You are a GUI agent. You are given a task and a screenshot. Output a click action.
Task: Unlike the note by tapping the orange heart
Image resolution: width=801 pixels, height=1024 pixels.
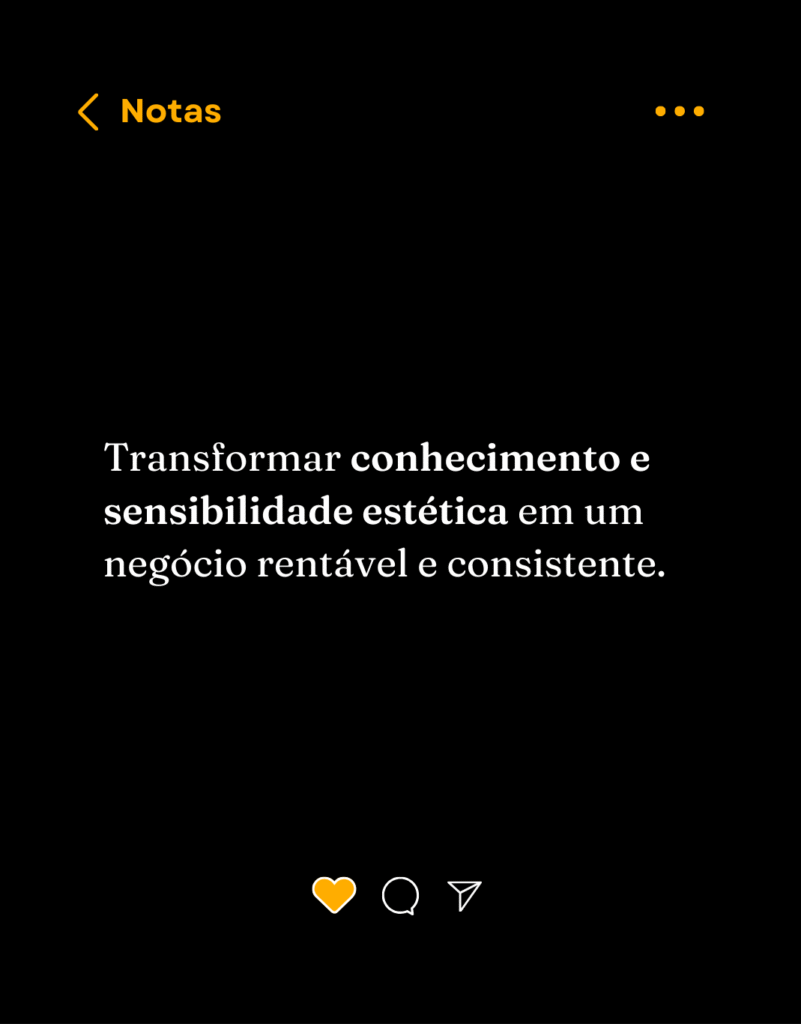pos(334,894)
